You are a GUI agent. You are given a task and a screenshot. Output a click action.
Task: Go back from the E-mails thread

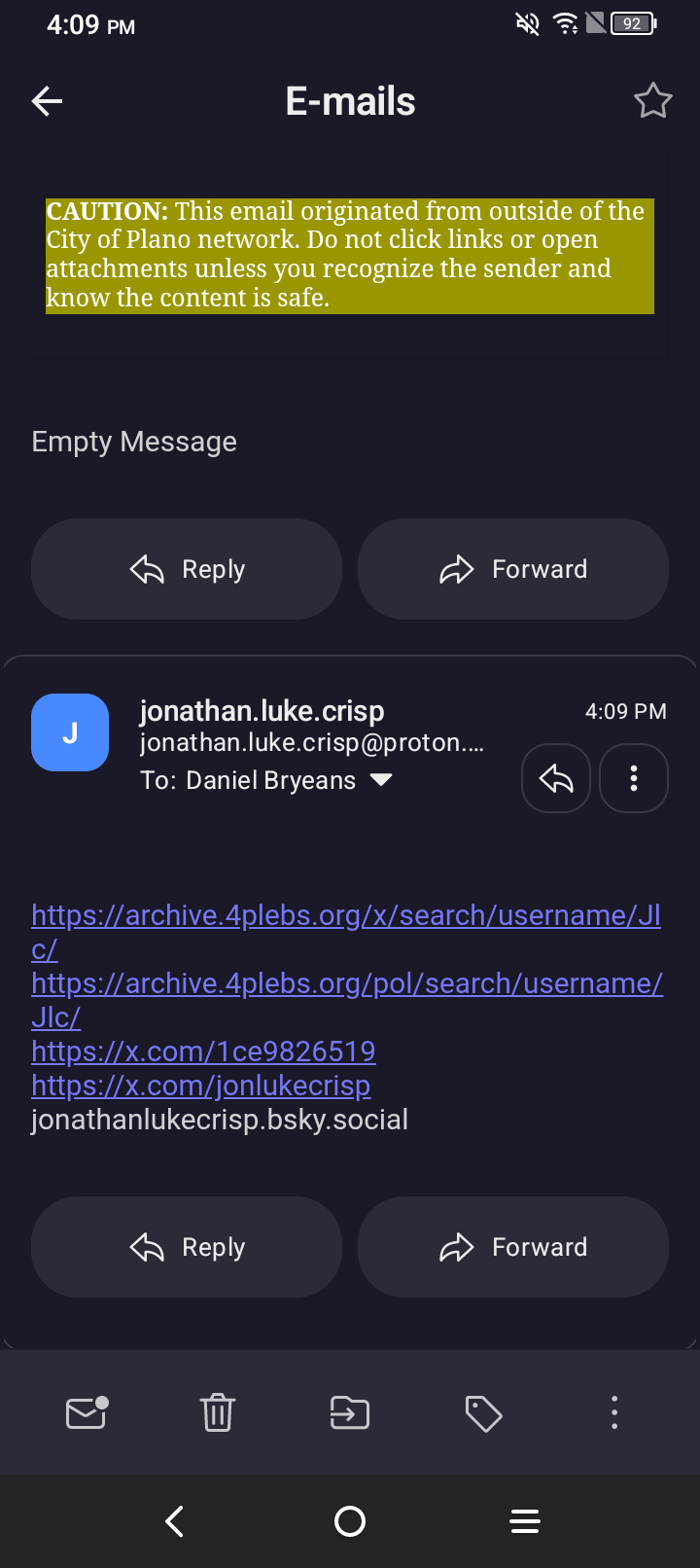tap(47, 101)
